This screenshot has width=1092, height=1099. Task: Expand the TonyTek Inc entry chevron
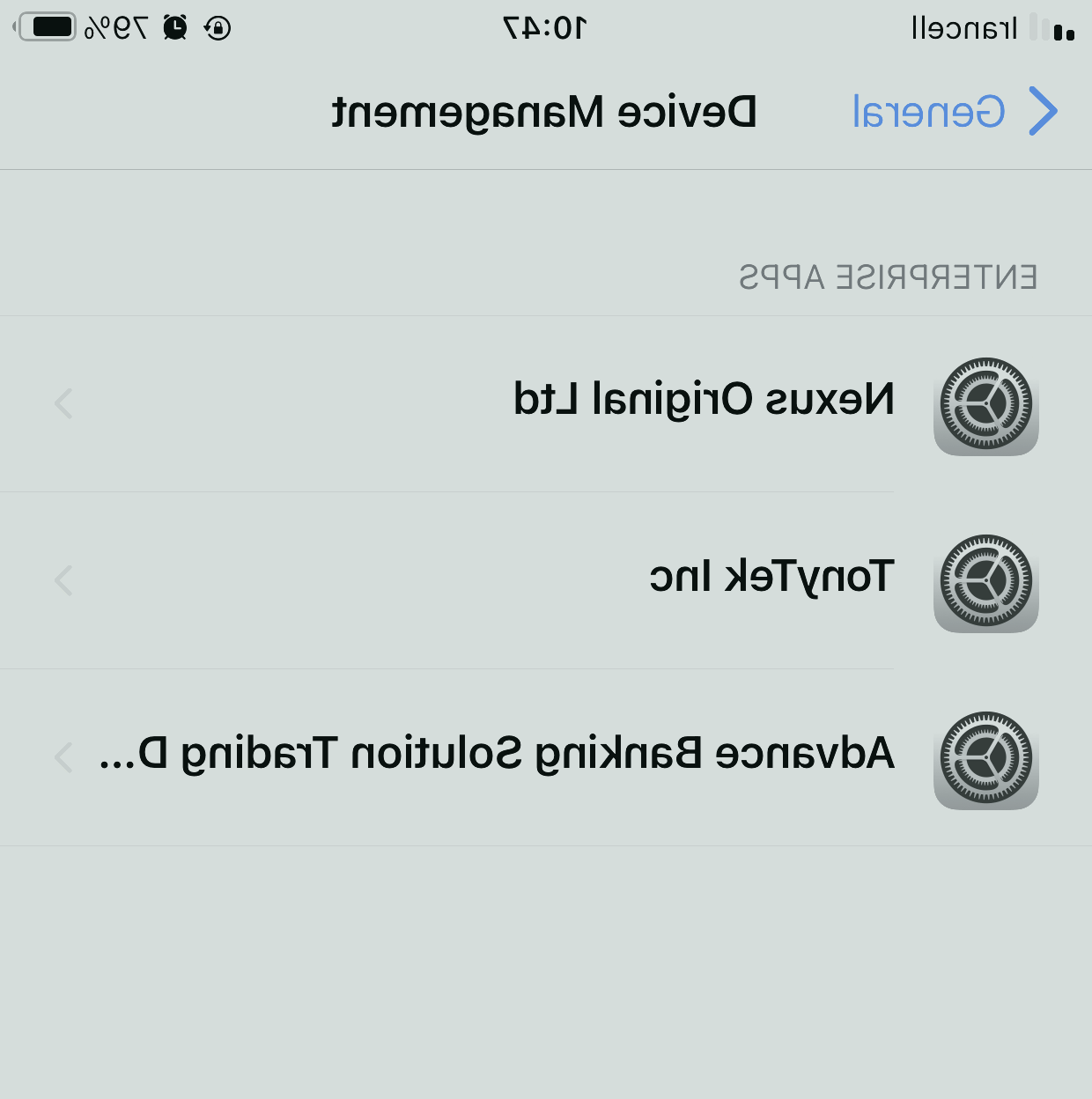[62, 579]
